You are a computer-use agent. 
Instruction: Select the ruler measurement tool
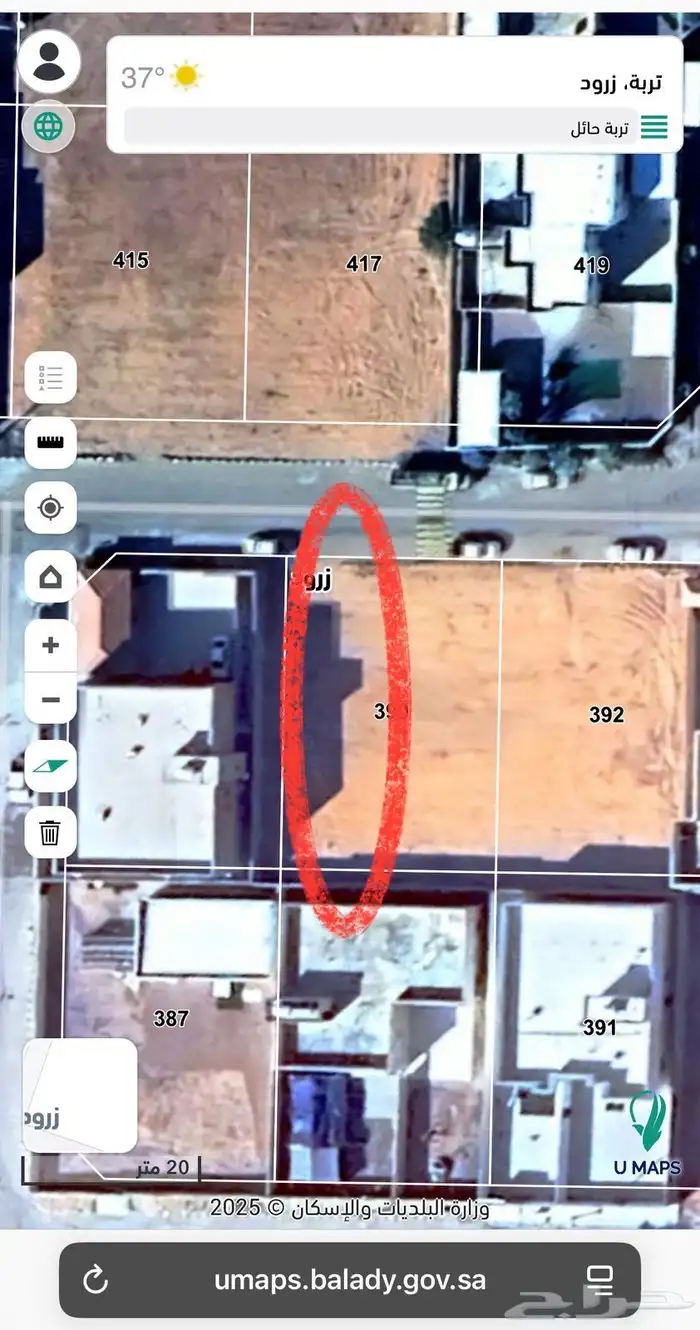pyautogui.click(x=51, y=443)
